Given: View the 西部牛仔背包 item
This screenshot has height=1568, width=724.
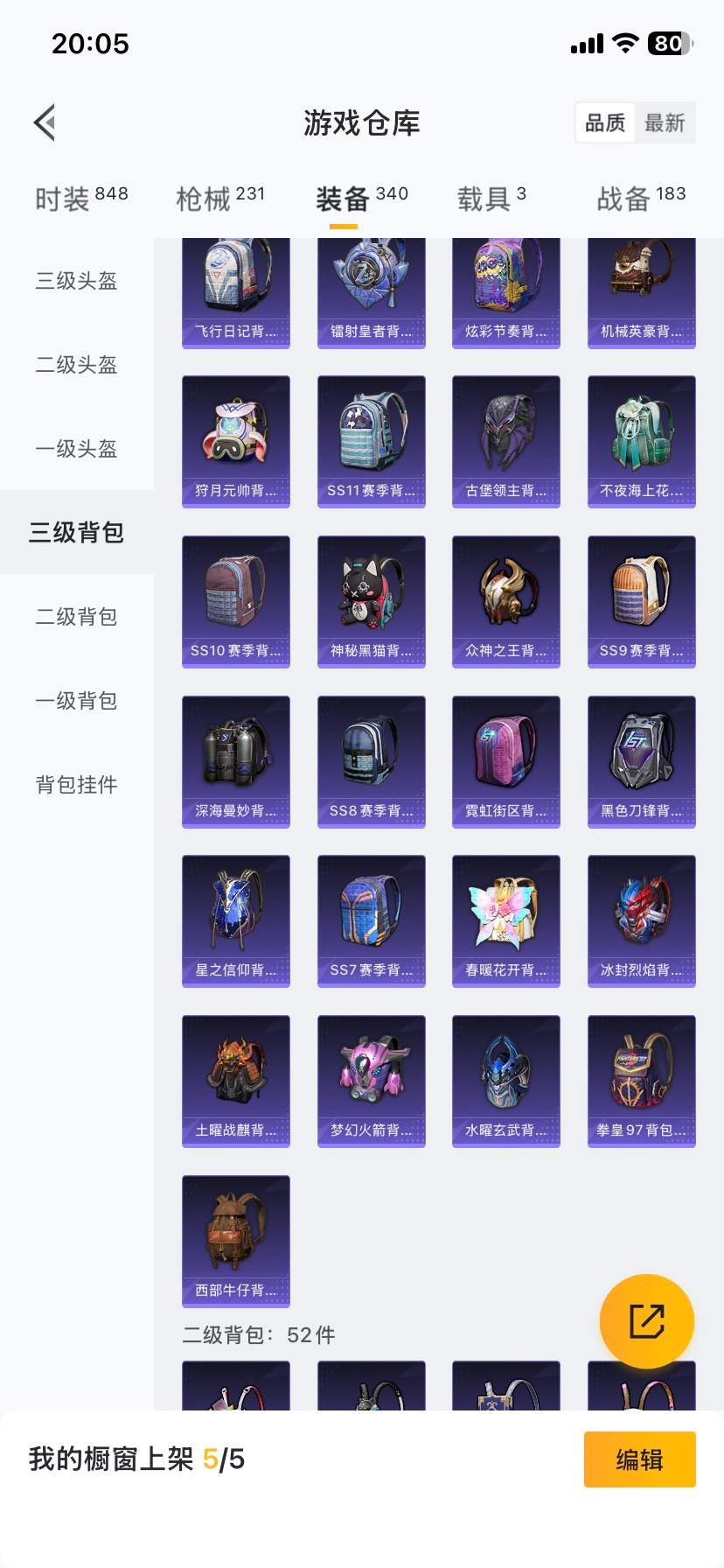Looking at the screenshot, I should 235,1242.
